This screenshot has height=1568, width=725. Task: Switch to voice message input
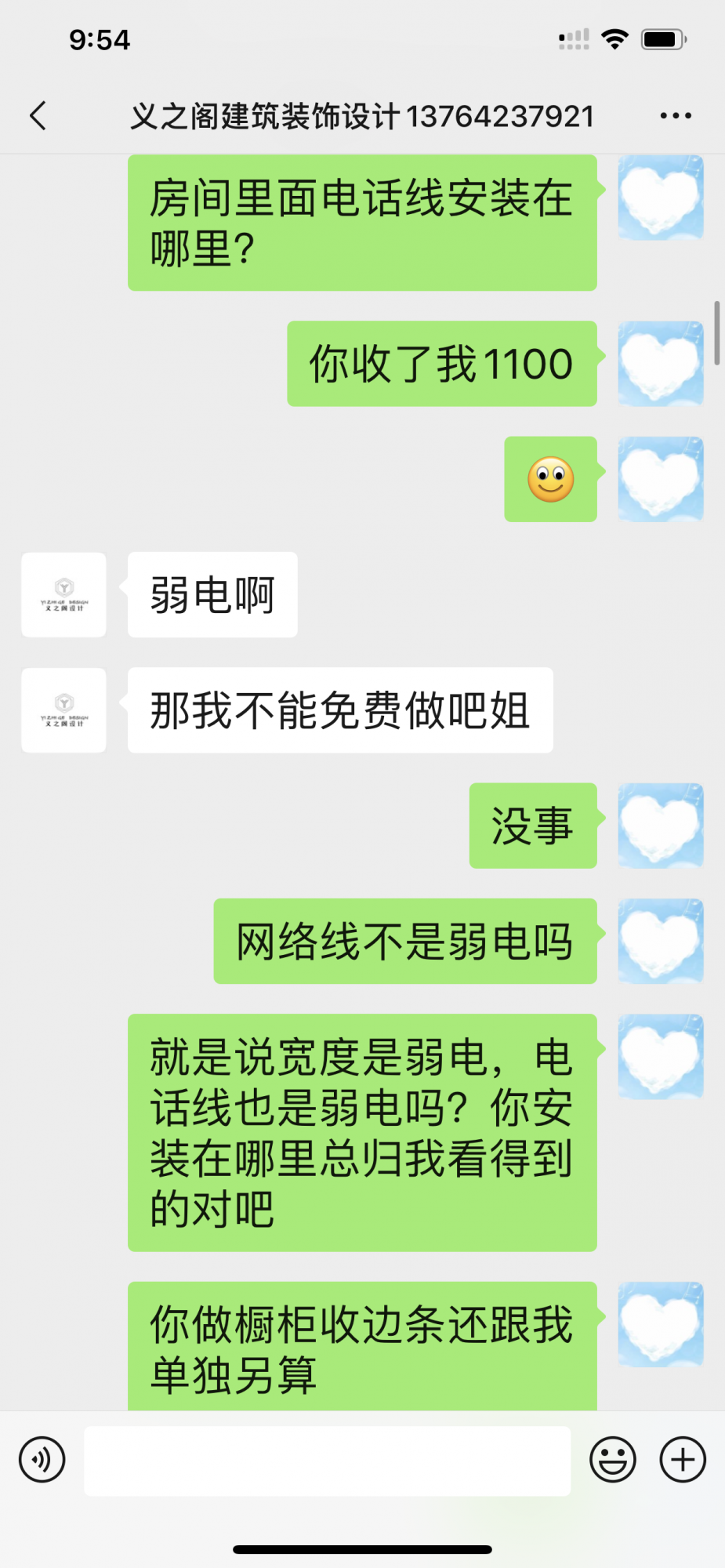[42, 1460]
